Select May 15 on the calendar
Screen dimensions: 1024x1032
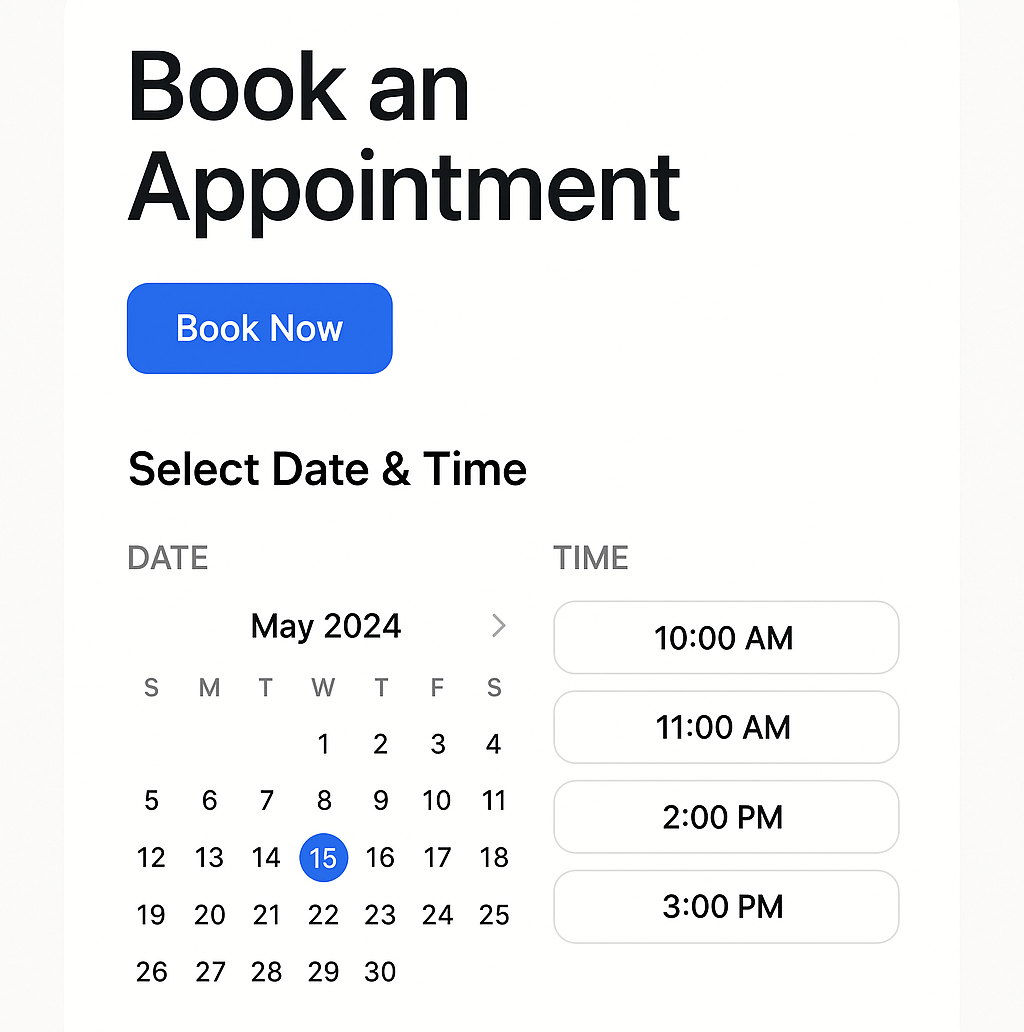click(323, 858)
